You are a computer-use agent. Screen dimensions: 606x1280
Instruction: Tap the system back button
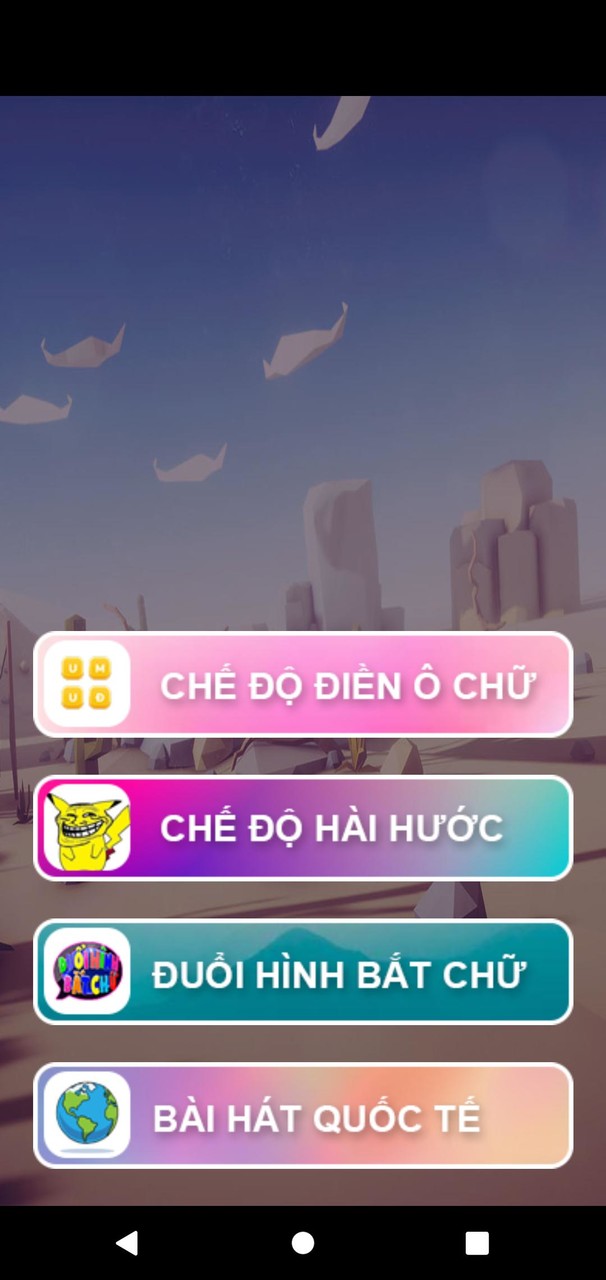(127, 1242)
